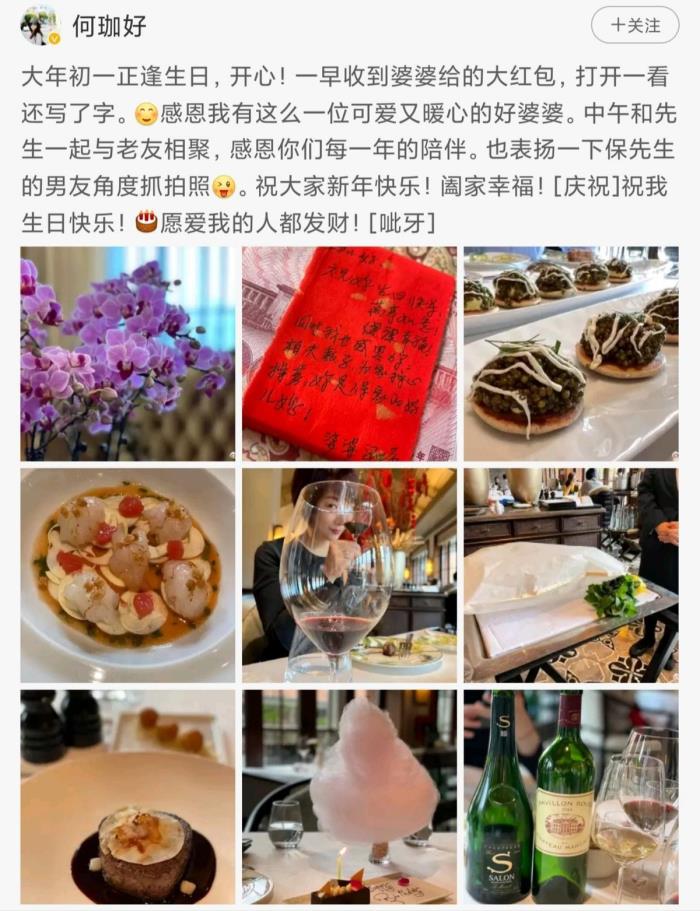View the purple orchid photo

coord(127,353)
